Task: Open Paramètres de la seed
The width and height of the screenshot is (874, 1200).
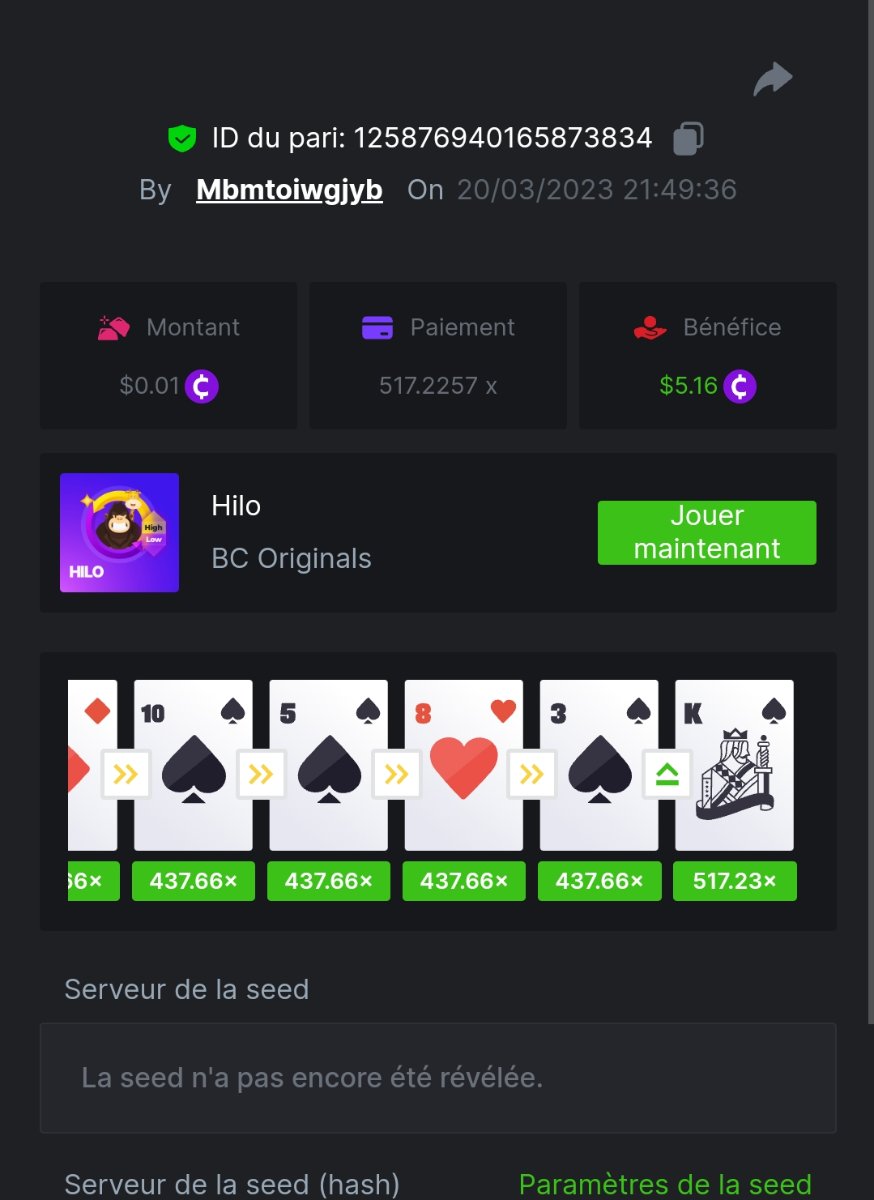Action: [665, 1185]
